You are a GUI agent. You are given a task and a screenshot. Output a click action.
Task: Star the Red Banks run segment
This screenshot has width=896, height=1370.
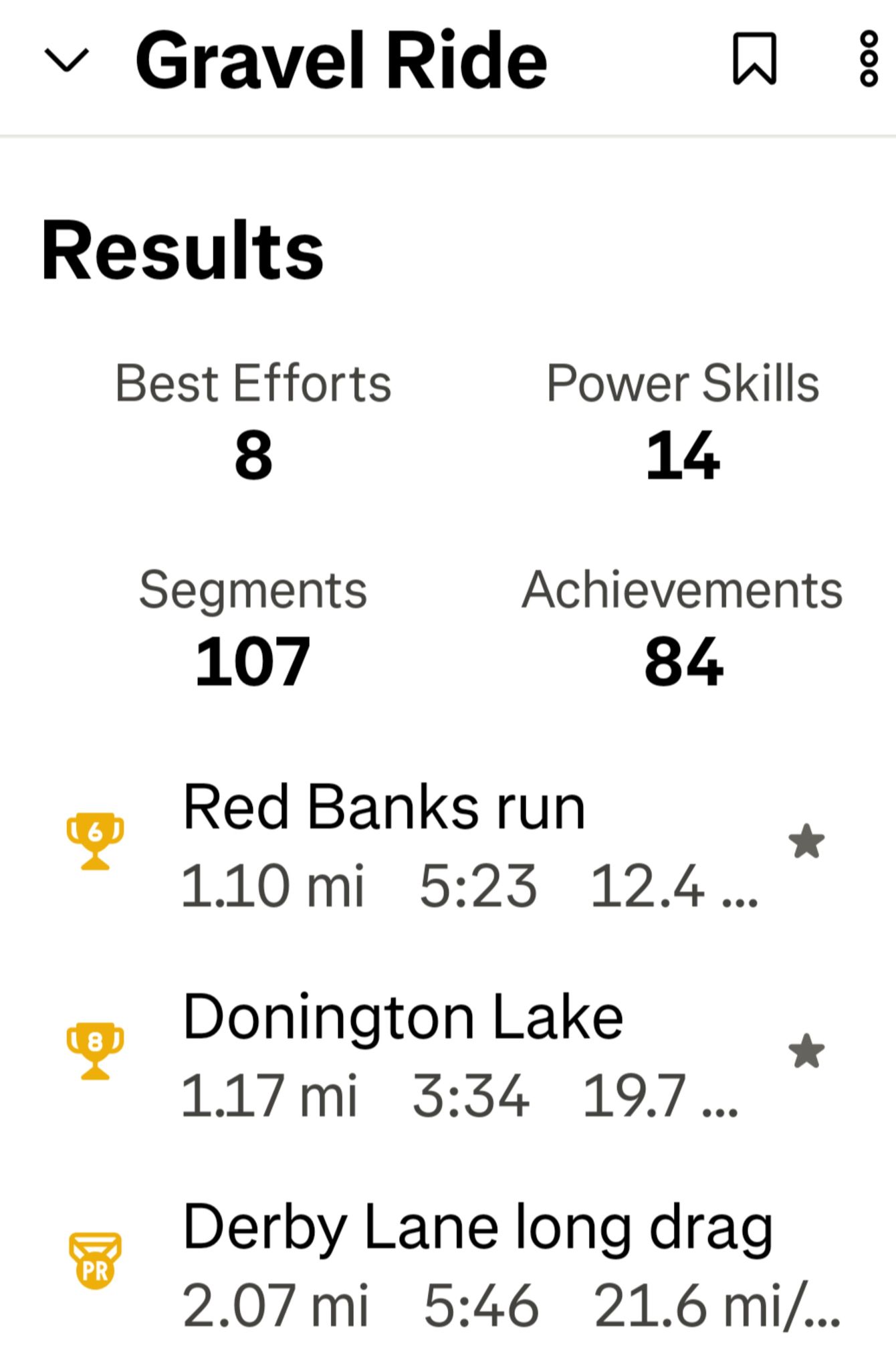click(x=806, y=842)
